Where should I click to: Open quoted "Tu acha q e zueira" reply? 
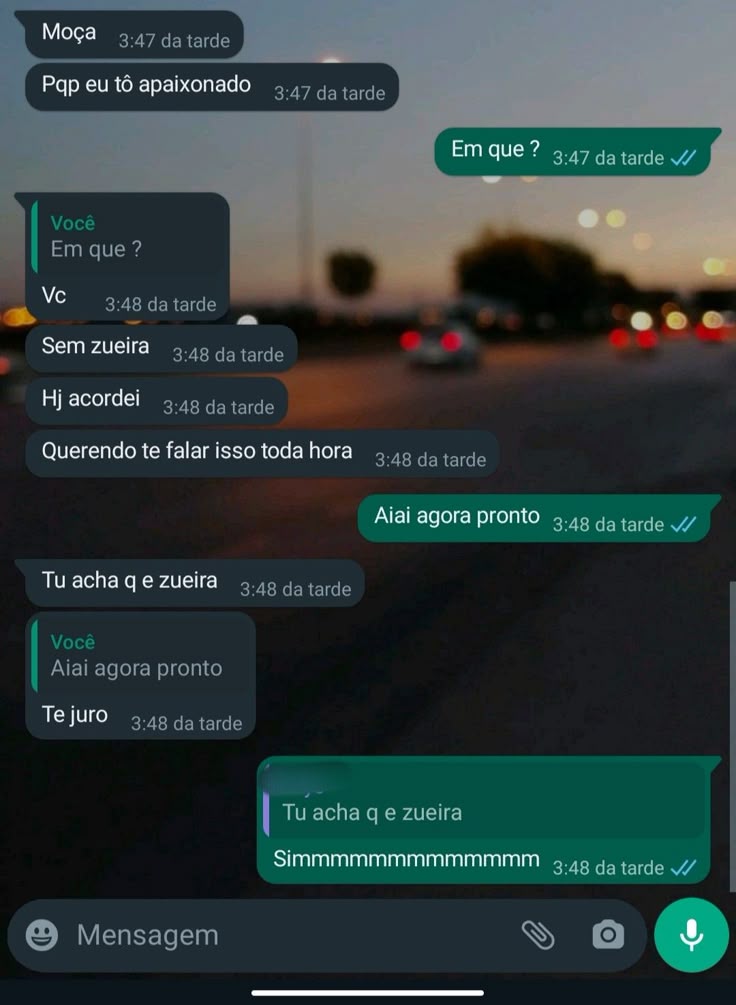483,801
